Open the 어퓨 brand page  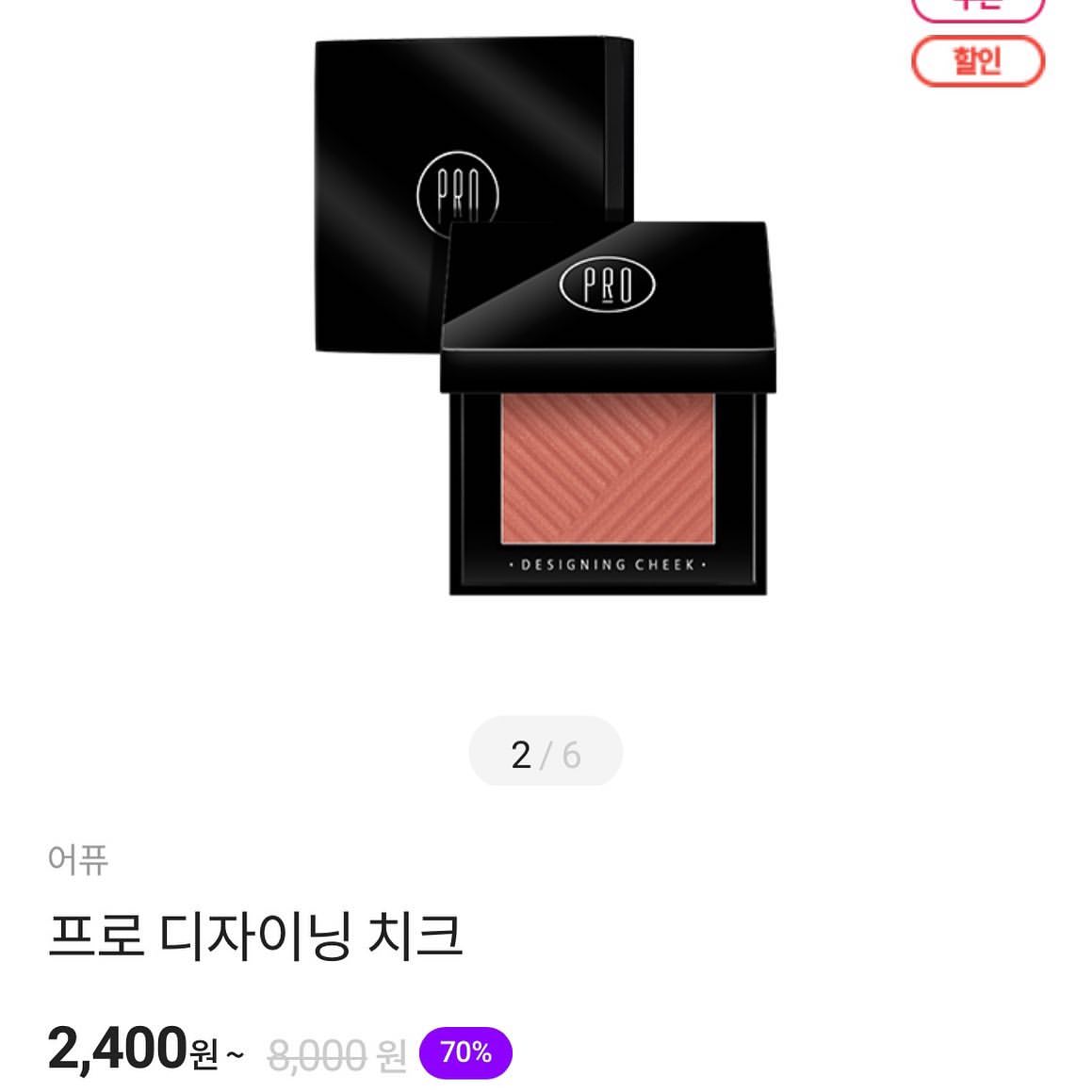78,859
